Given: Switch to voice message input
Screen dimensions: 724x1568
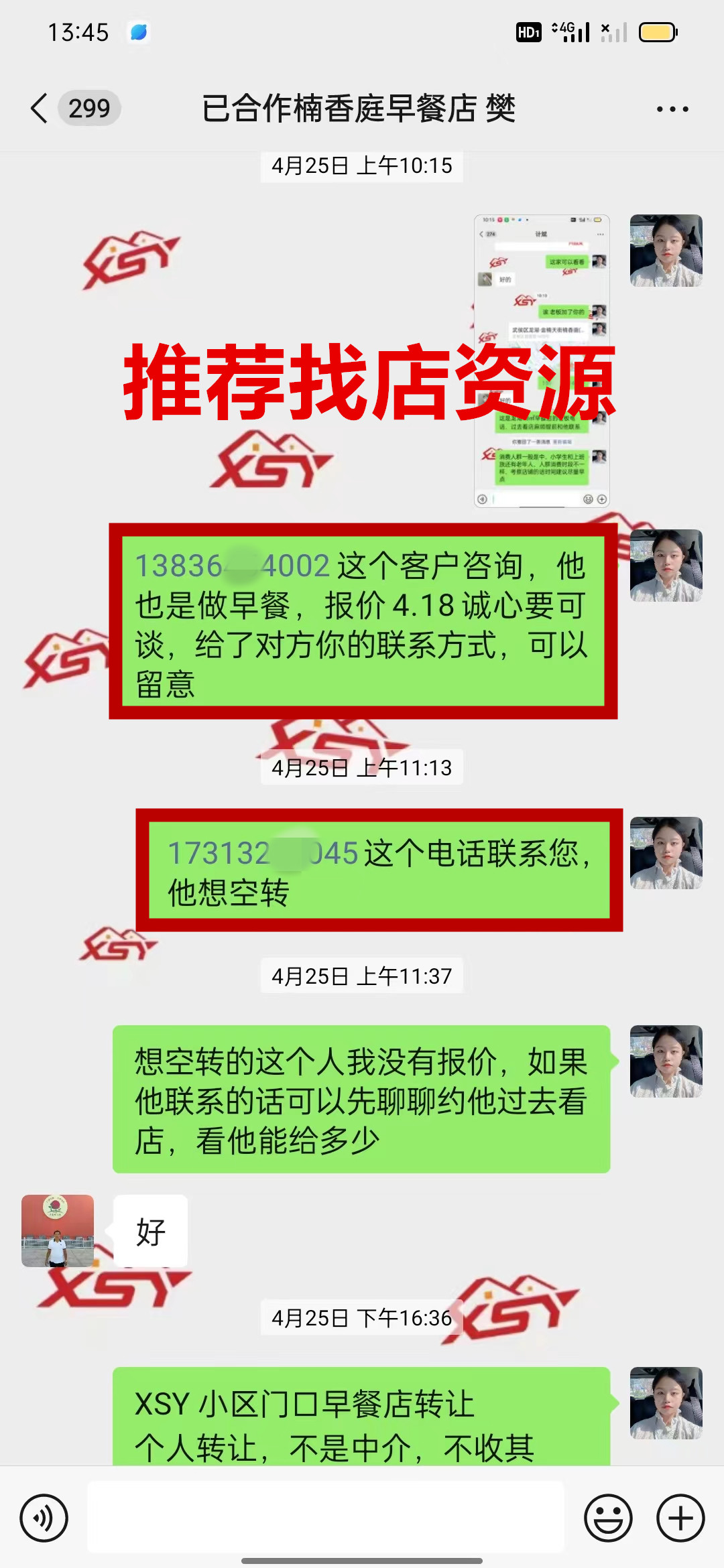Looking at the screenshot, I should point(44,1518).
